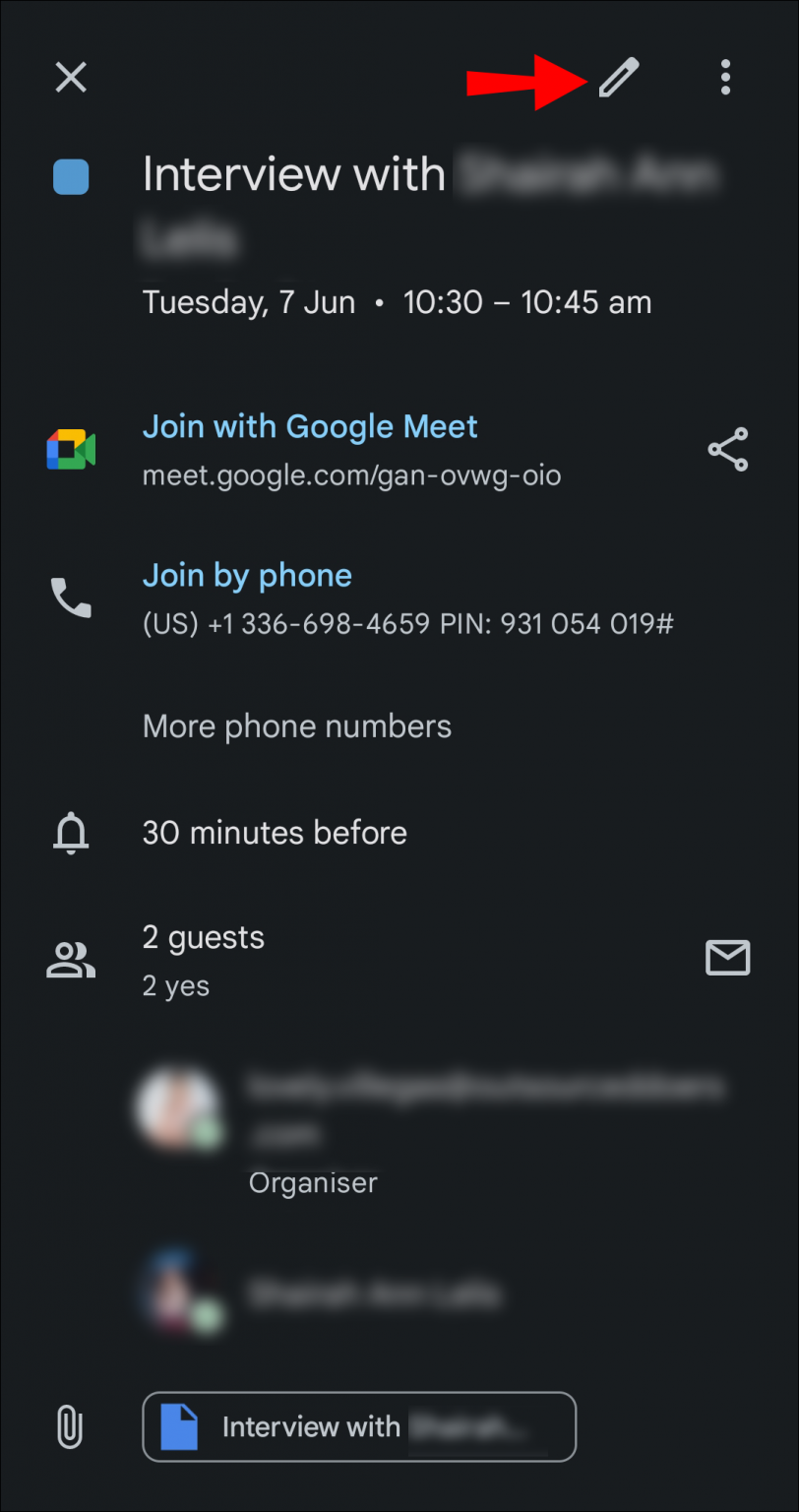Open the three-dot overflow menu
Screen dimensions: 799x1512
click(x=725, y=77)
